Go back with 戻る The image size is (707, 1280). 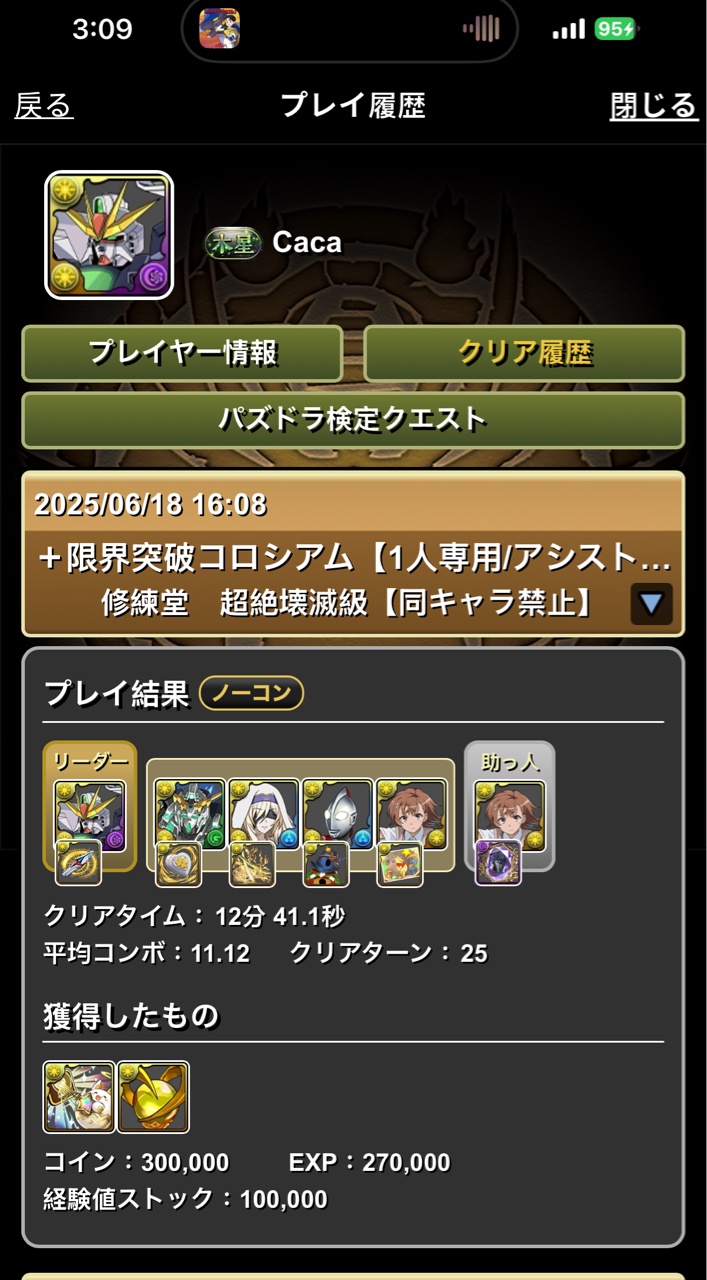(x=44, y=105)
